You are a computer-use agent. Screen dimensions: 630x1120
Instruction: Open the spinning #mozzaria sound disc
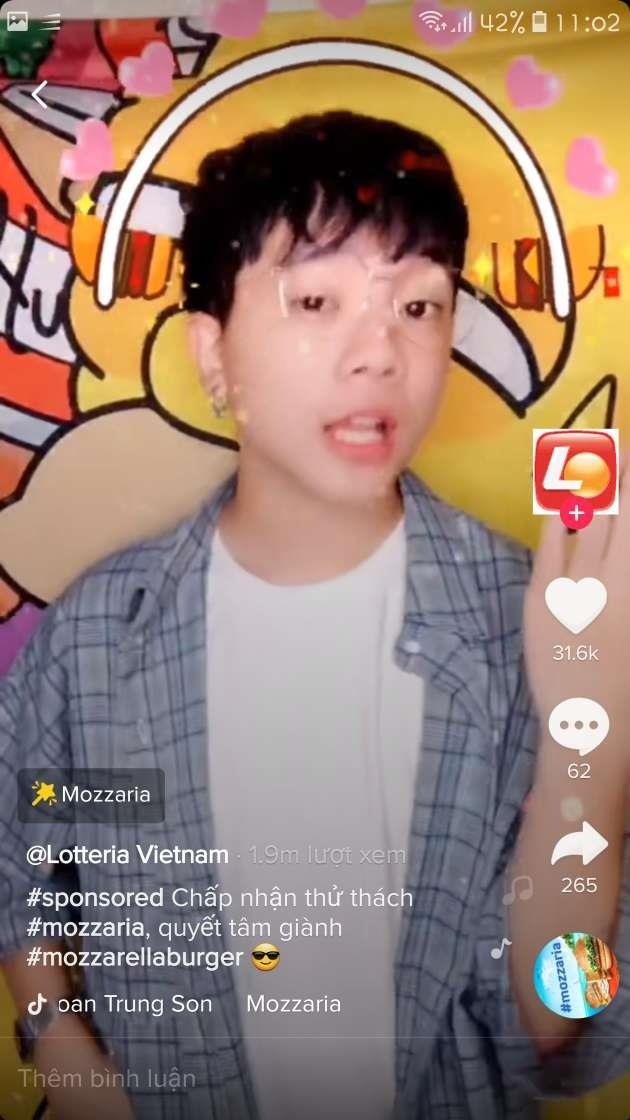[x=576, y=976]
